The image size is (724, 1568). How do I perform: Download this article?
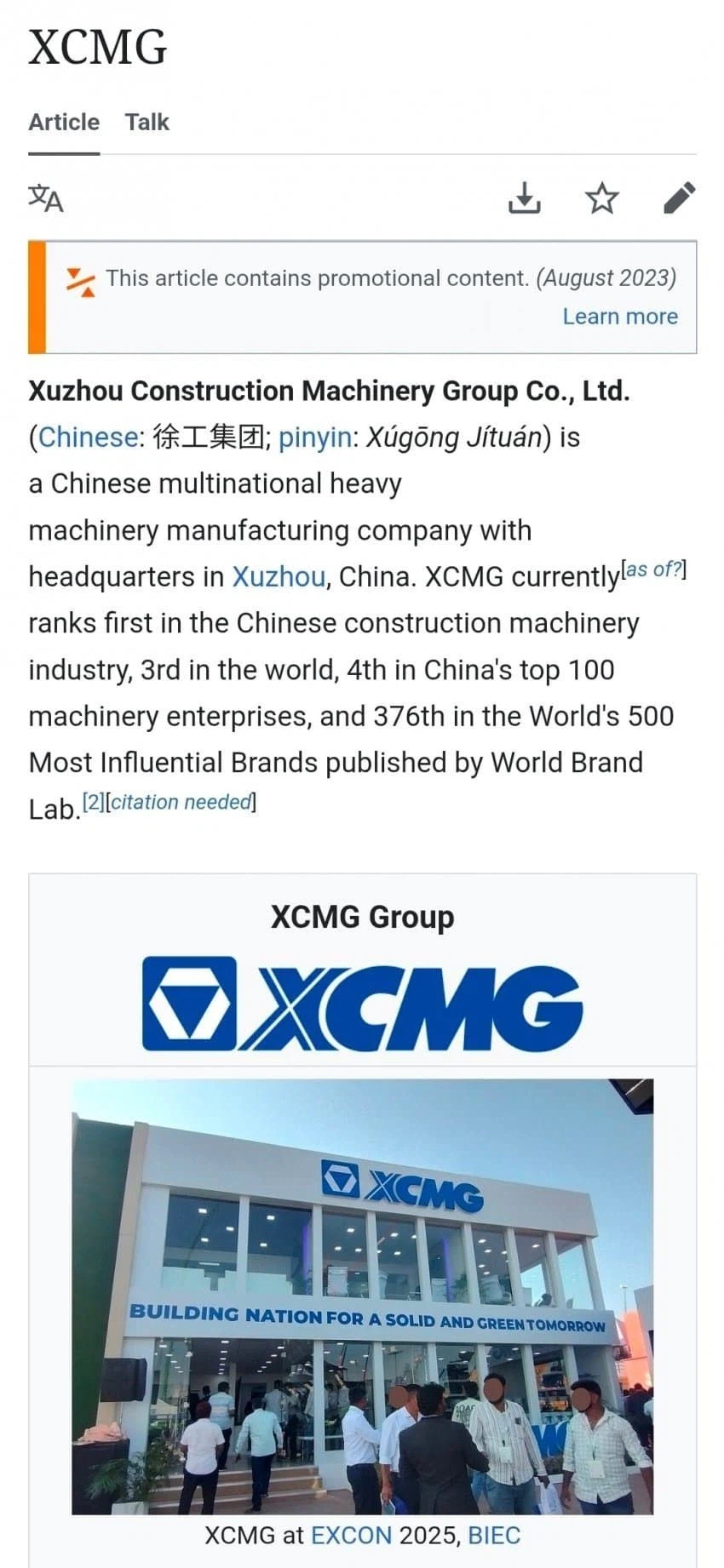(x=525, y=198)
